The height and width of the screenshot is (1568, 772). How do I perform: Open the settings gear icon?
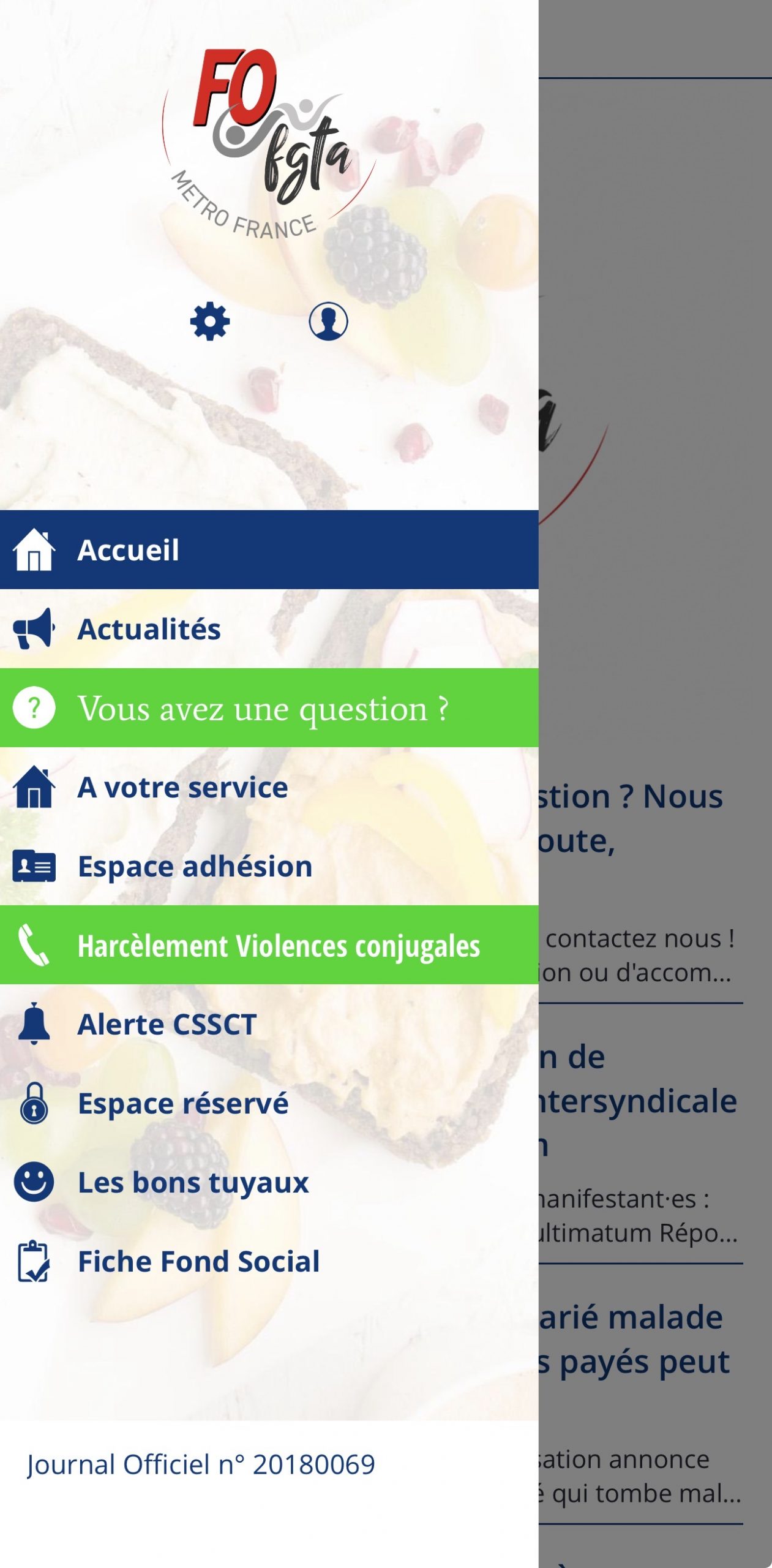click(x=210, y=321)
